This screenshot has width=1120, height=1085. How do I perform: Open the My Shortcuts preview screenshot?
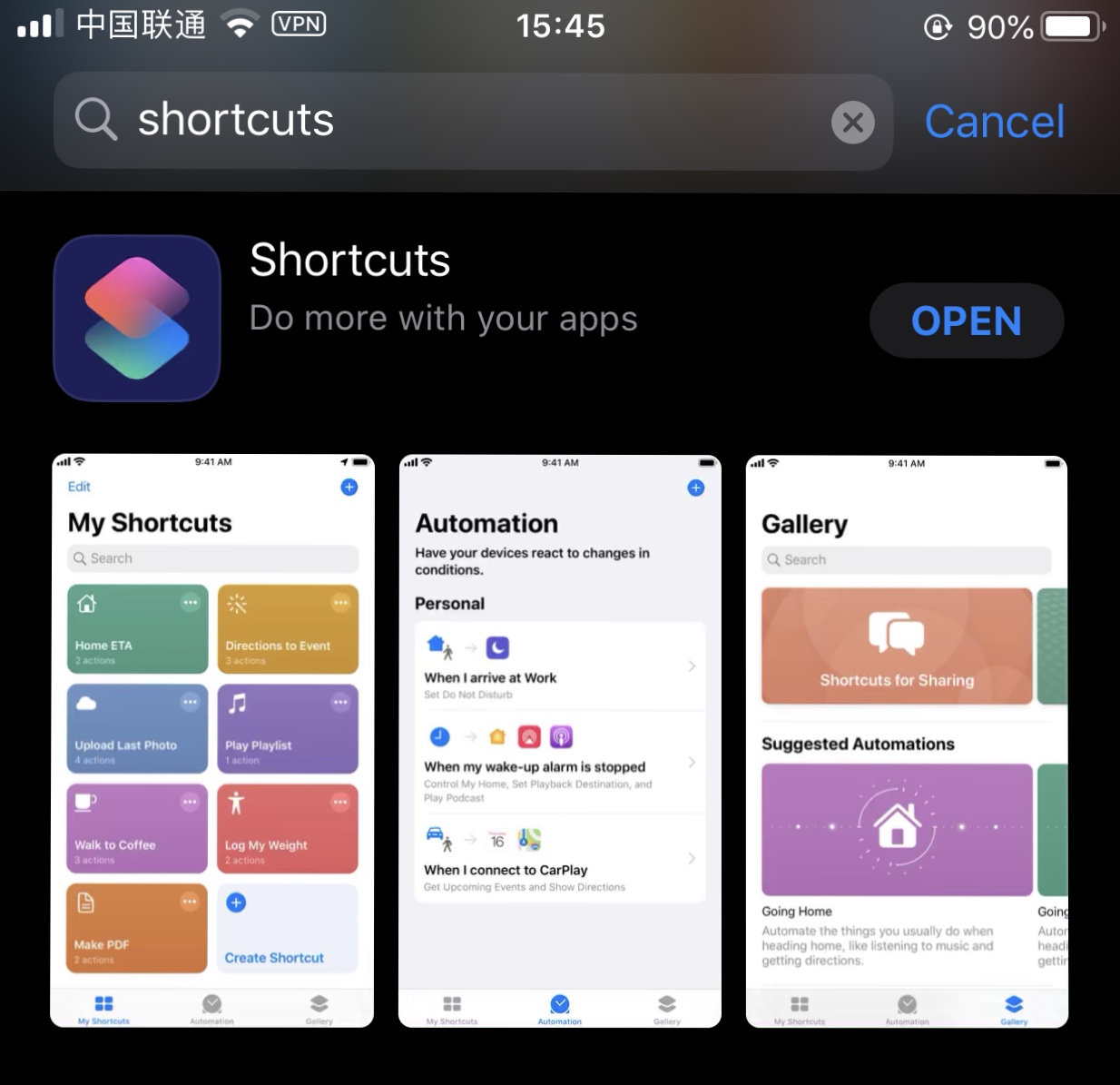[212, 740]
